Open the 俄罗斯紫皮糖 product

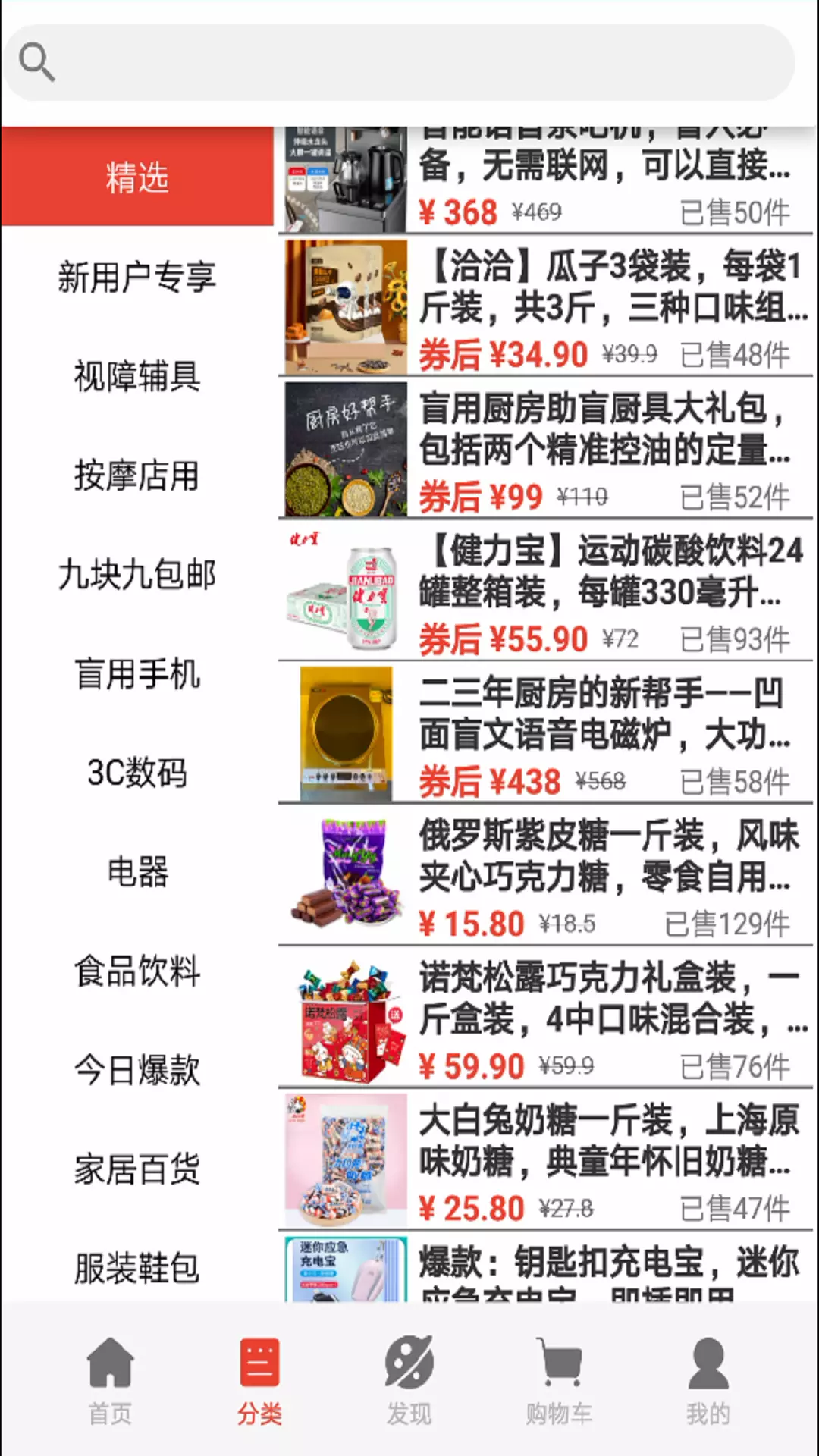[x=546, y=876]
